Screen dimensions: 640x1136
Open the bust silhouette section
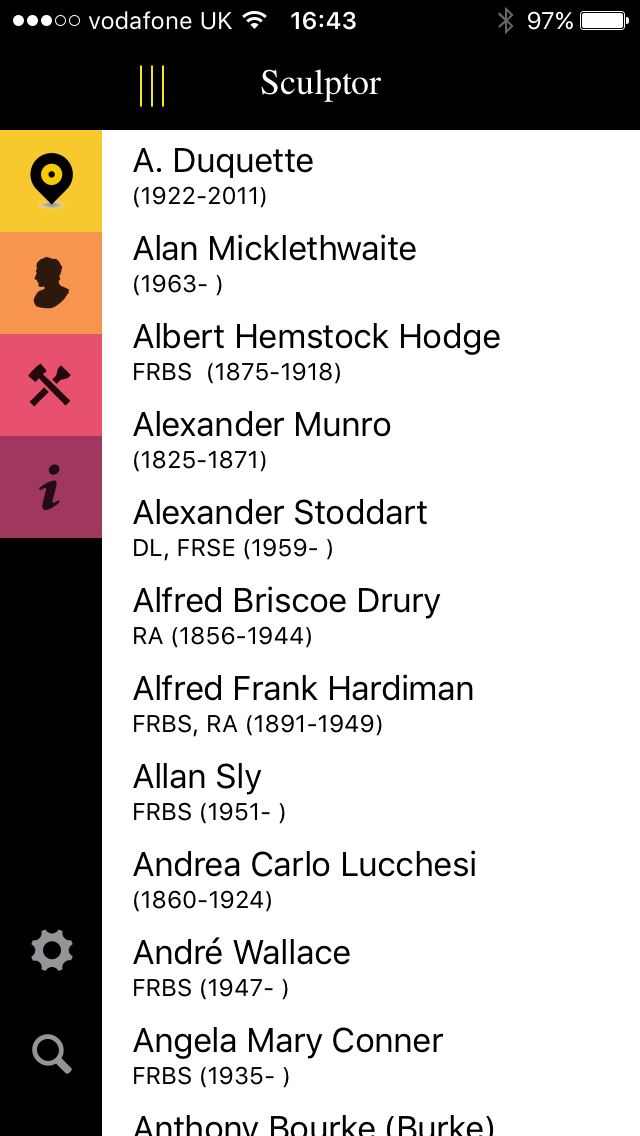click(51, 283)
